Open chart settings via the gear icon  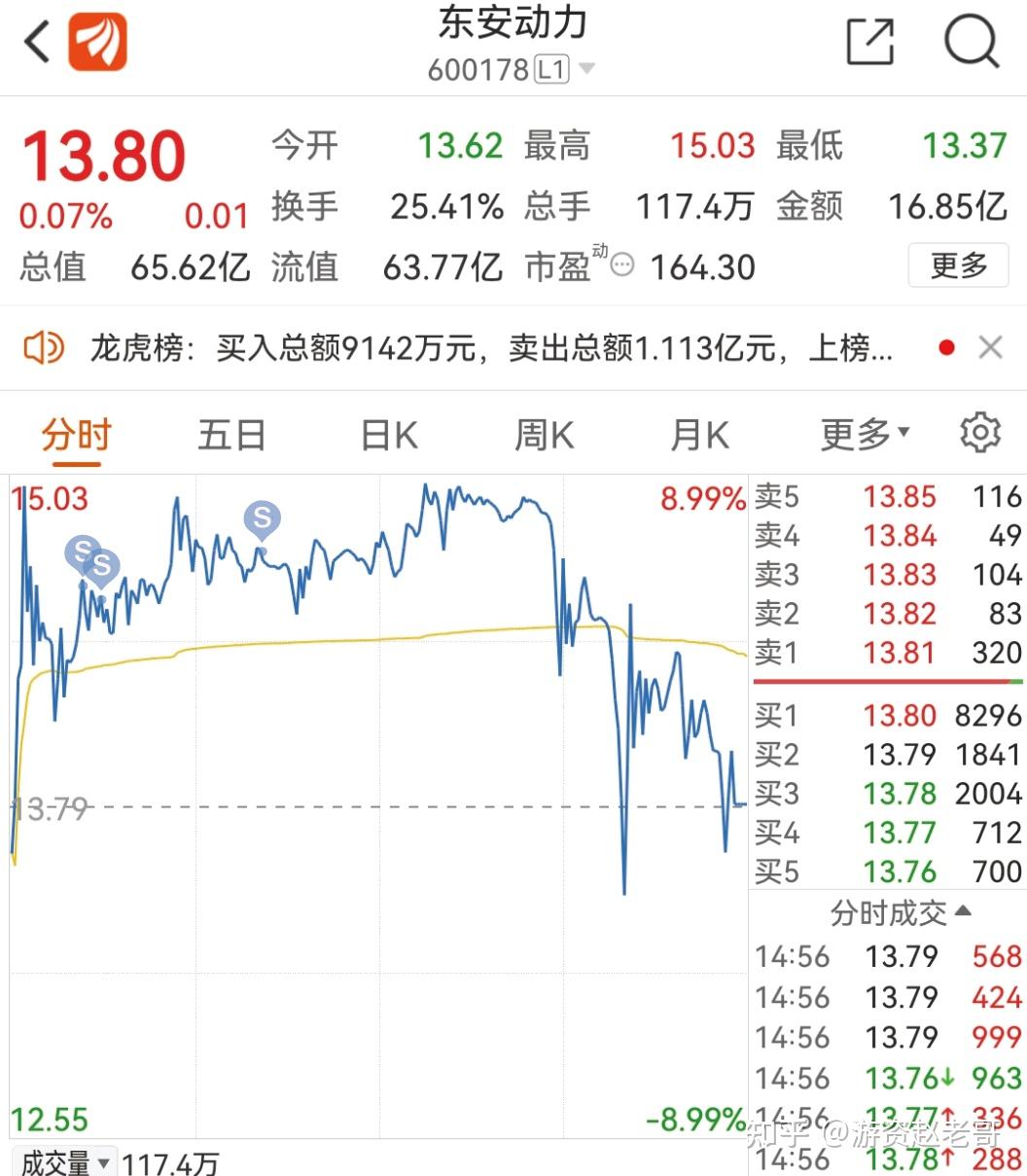tap(981, 433)
